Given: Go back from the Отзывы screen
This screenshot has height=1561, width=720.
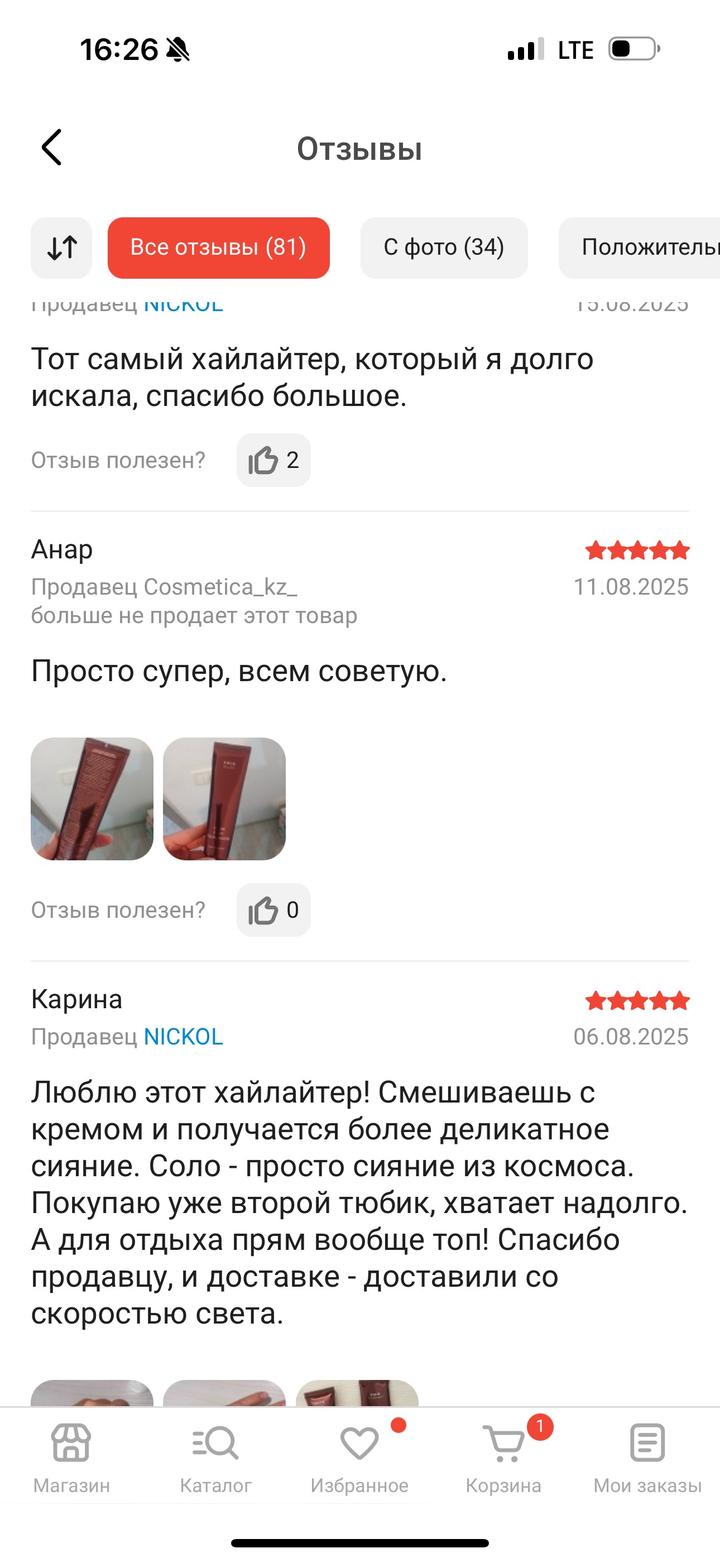Looking at the screenshot, I should 51,148.
